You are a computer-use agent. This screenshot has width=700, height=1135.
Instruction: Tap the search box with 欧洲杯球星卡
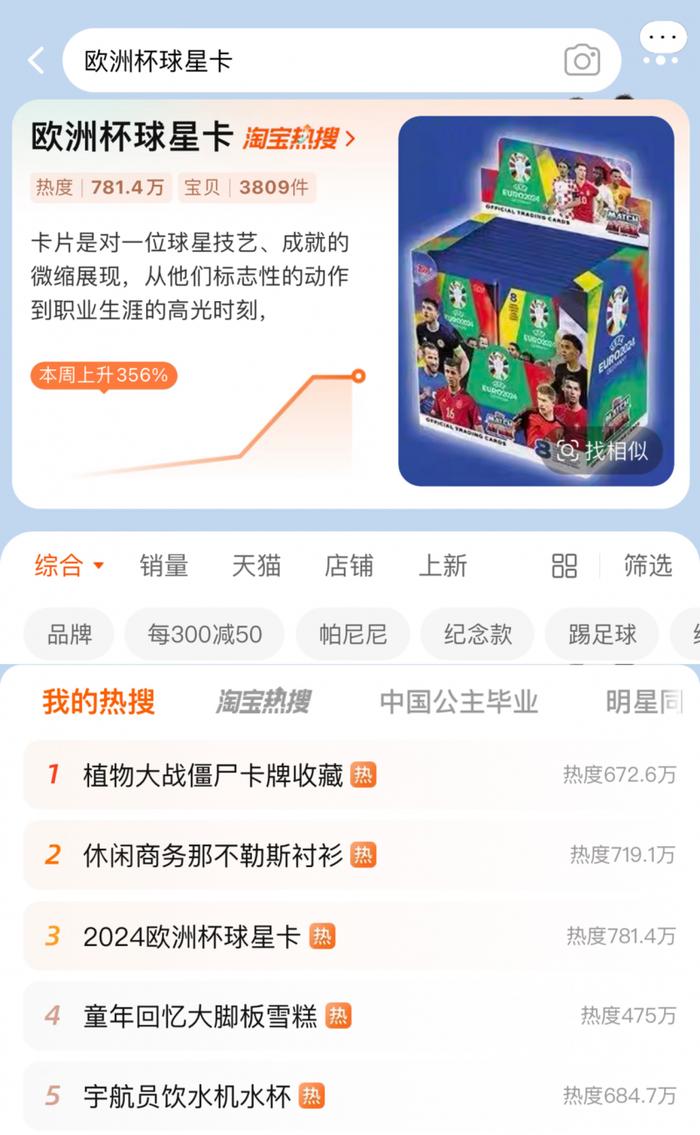tap(300, 61)
